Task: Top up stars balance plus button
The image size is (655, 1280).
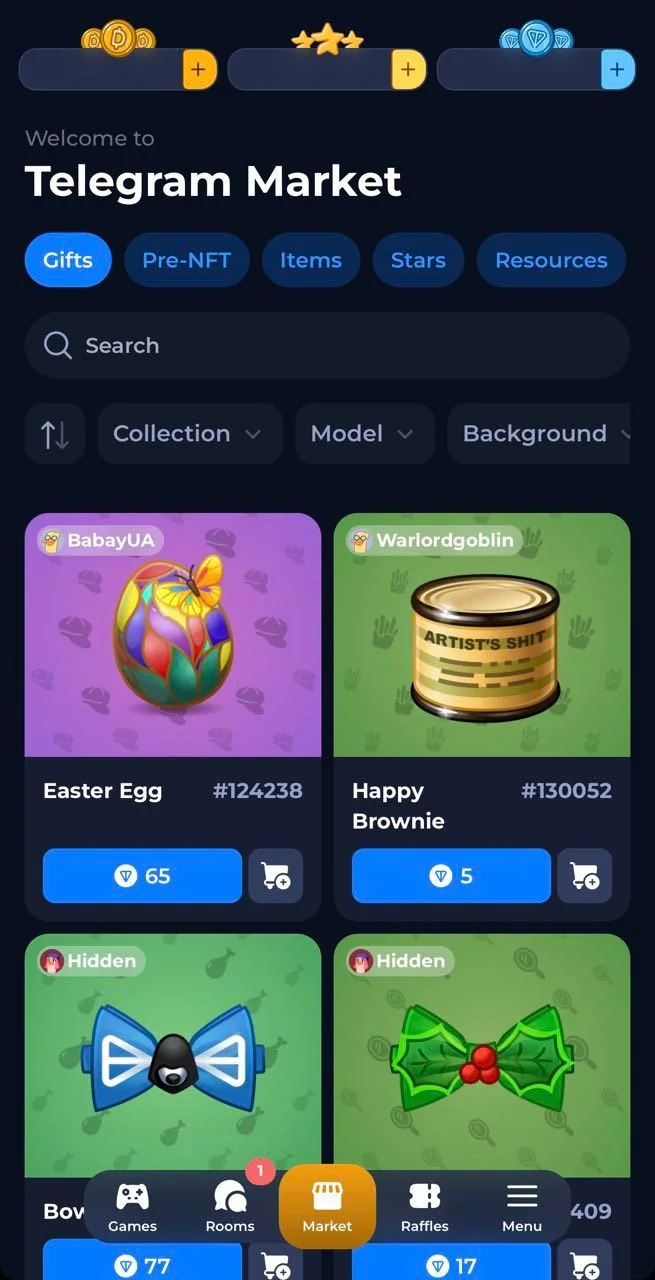Action: tap(408, 70)
